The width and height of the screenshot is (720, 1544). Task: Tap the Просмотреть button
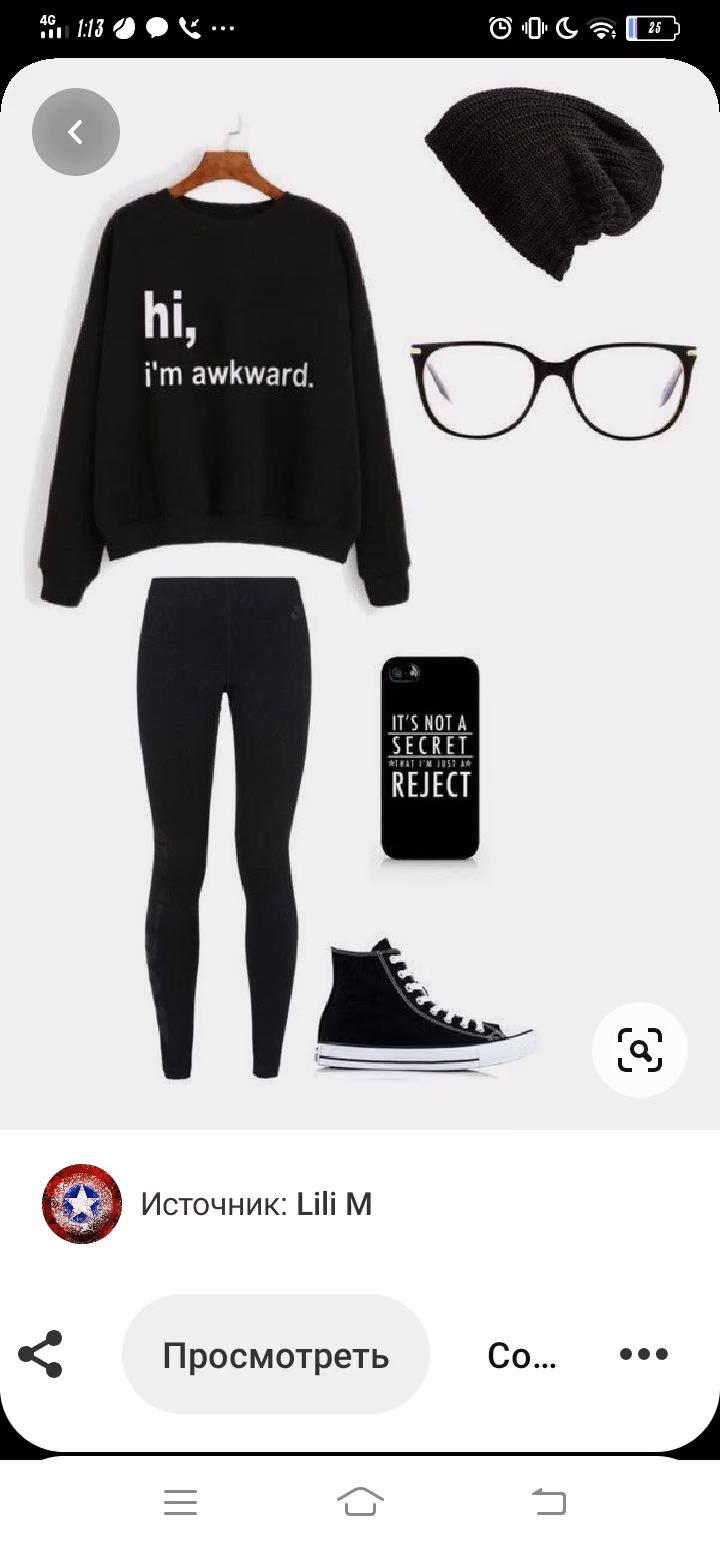(x=276, y=1355)
